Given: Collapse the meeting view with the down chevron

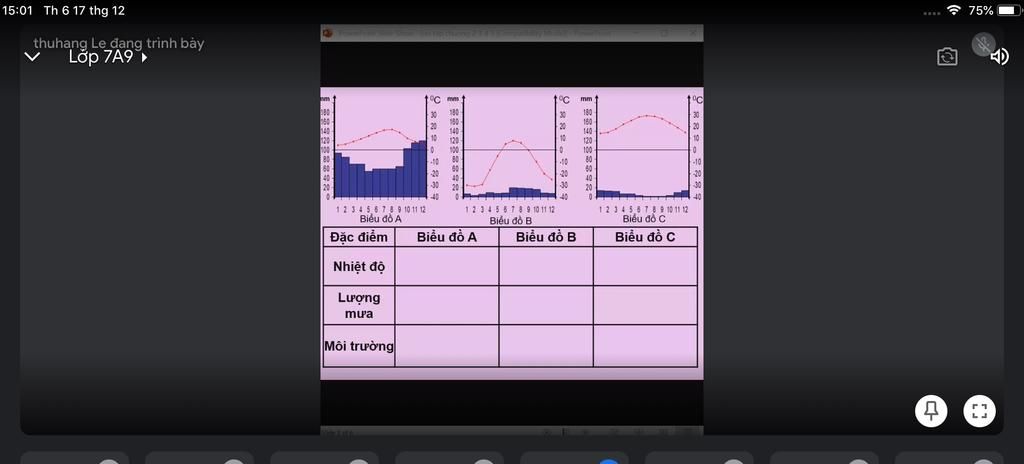Looking at the screenshot, I should (32, 57).
